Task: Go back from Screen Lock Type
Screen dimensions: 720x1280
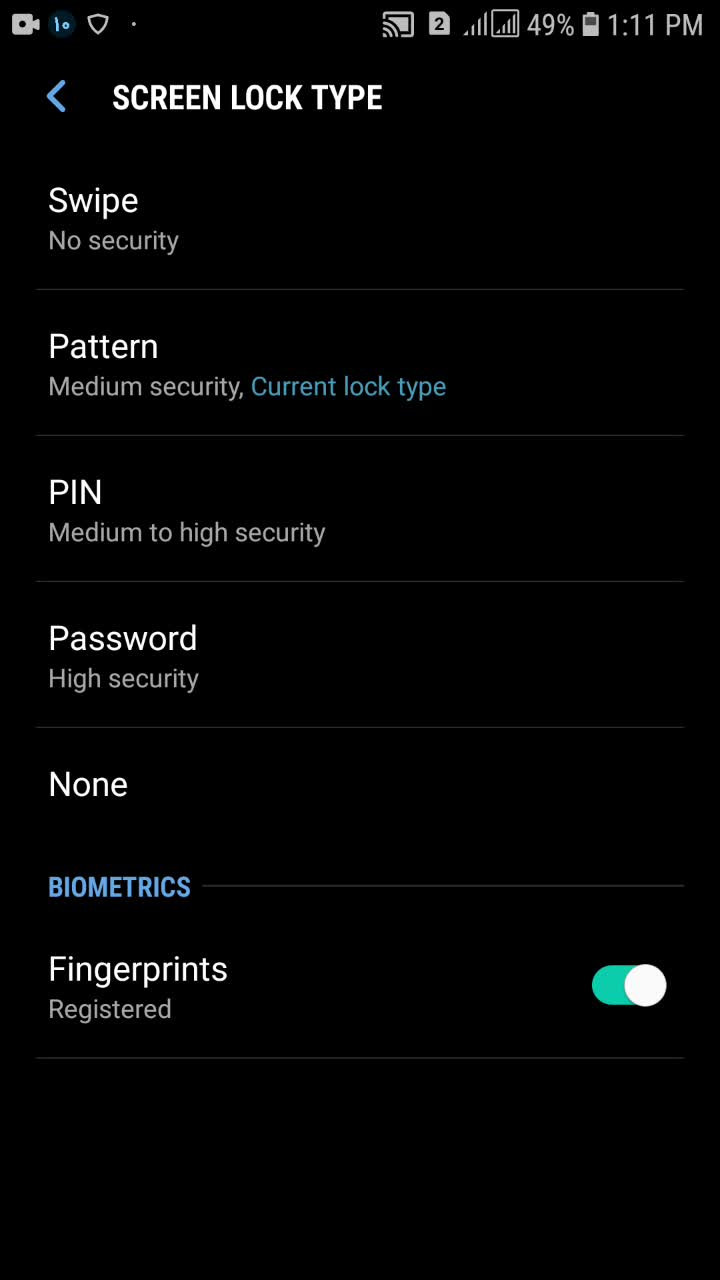Action: (57, 97)
